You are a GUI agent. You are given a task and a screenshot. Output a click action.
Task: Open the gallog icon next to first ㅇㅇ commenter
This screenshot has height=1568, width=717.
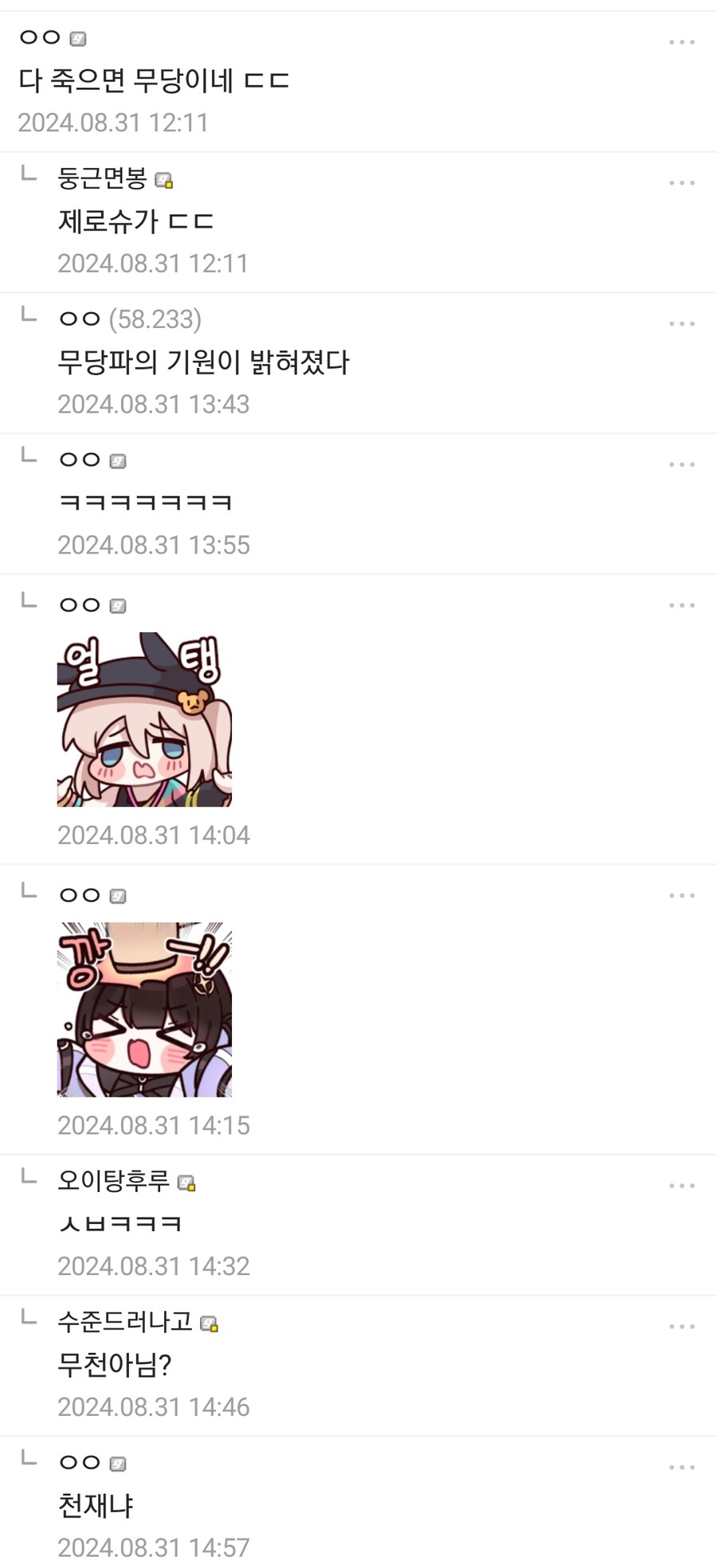[x=76, y=37]
